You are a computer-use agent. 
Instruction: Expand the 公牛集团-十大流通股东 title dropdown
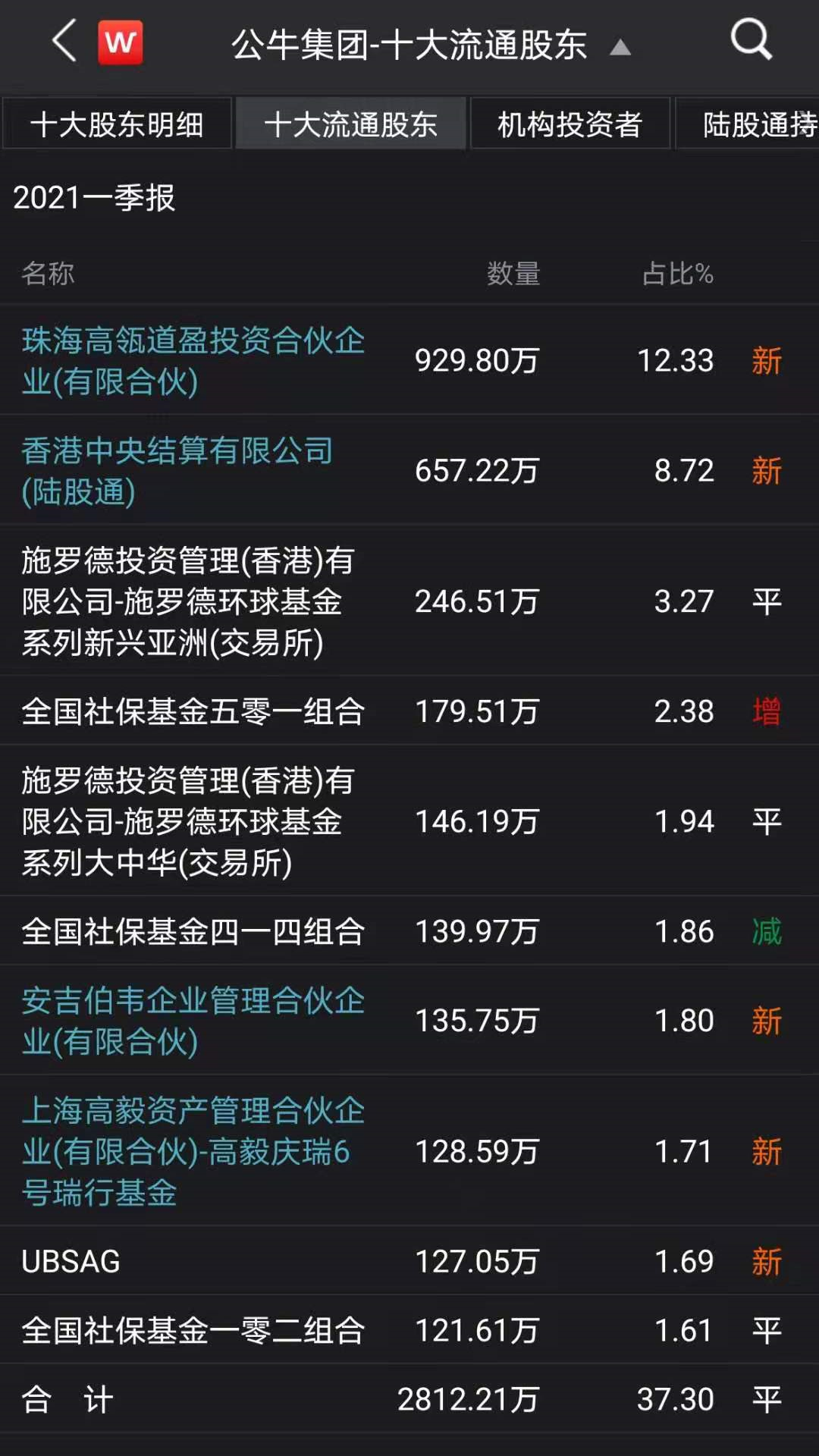point(620,48)
